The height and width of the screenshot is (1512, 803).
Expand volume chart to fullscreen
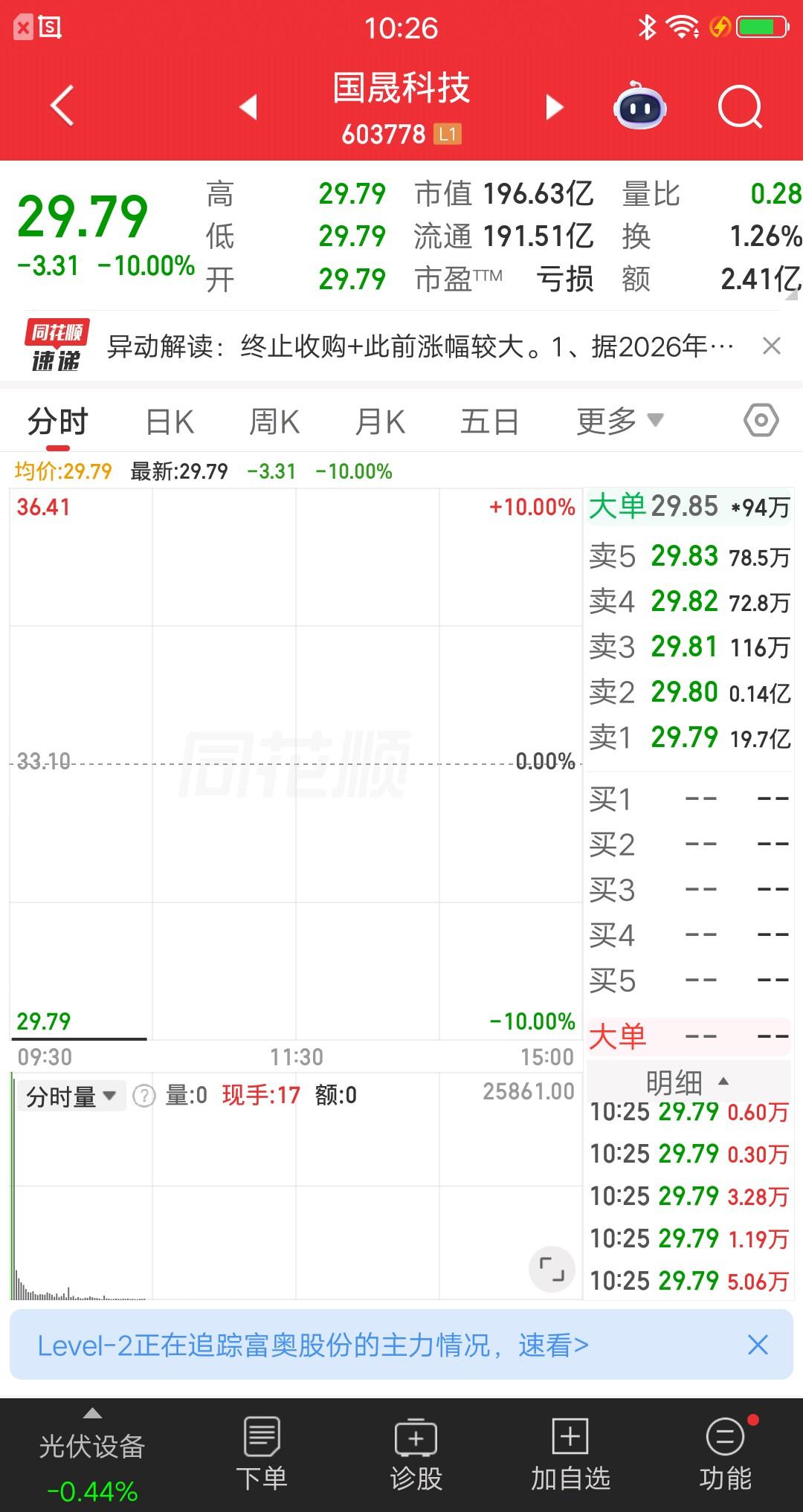tap(553, 1271)
